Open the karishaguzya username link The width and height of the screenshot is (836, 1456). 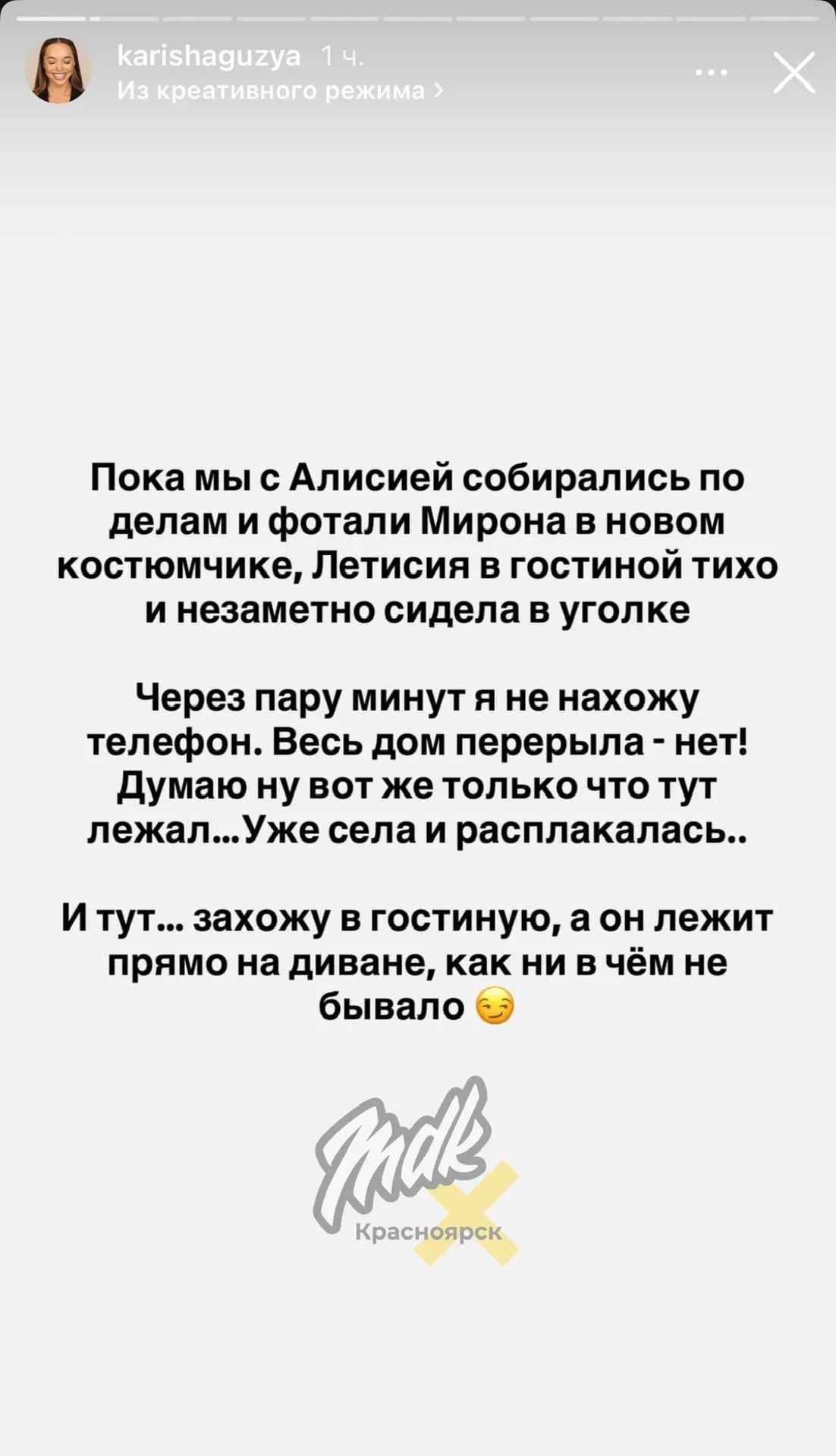tap(209, 55)
